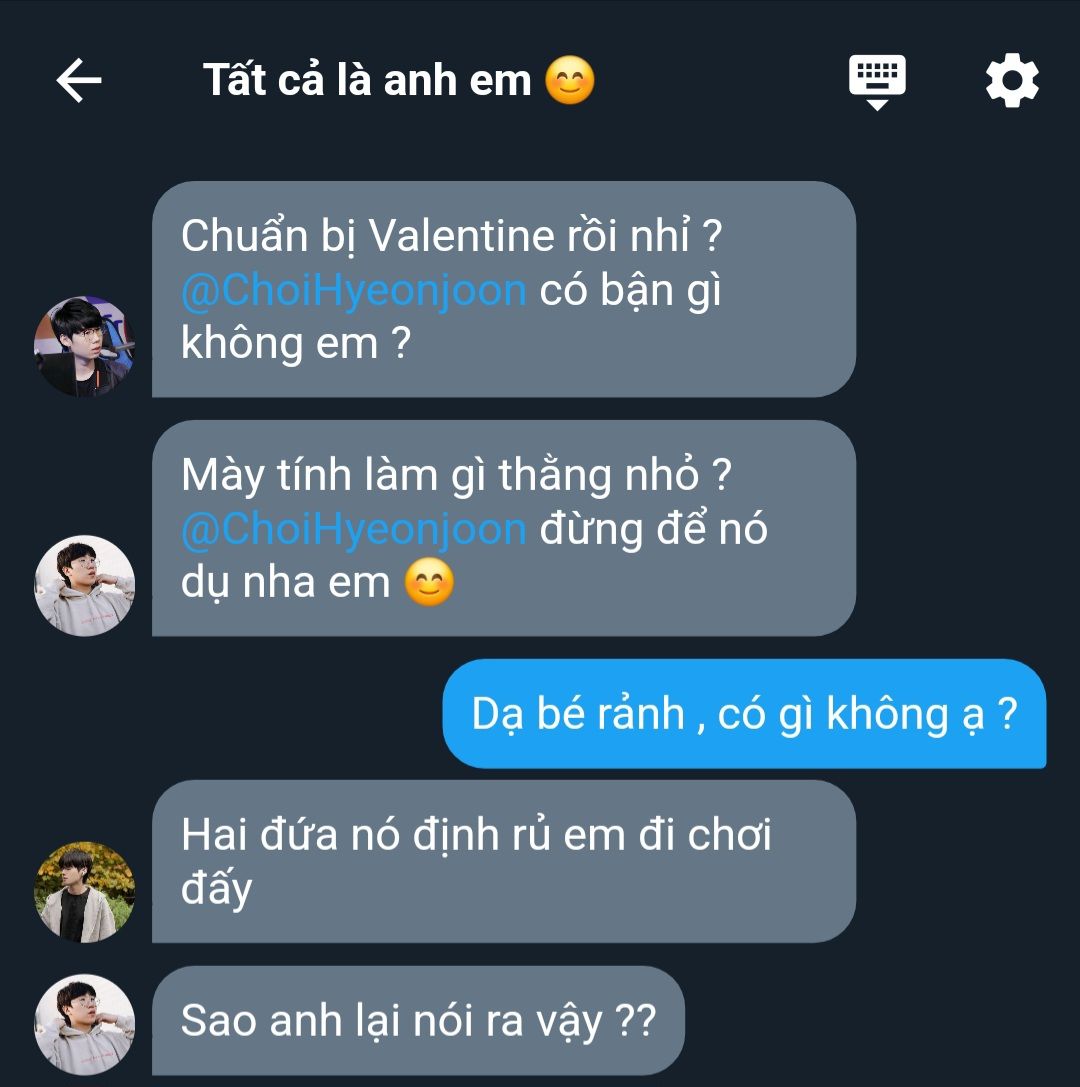Open avatar beside "Hai đứa nó định rủ" message

coord(85,892)
